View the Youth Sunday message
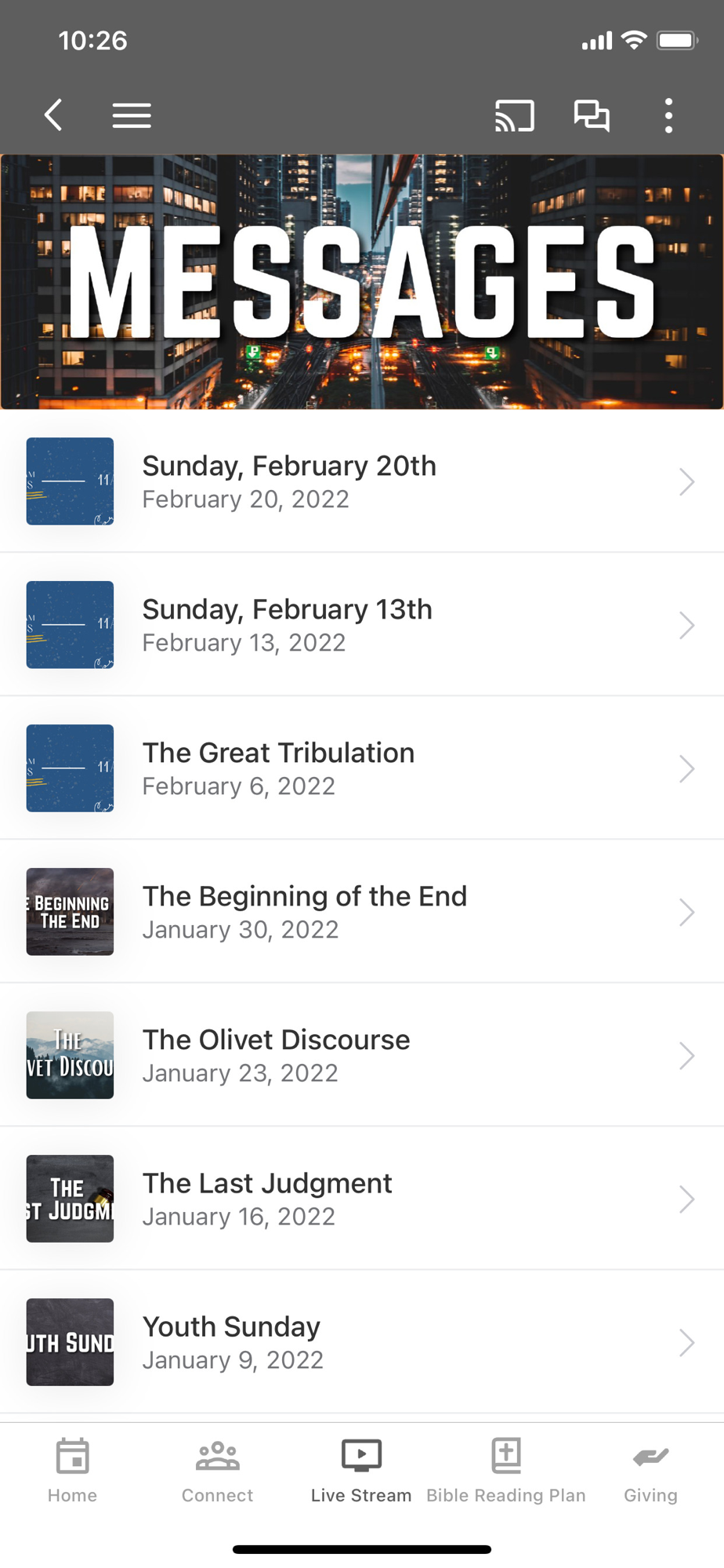 click(360, 1342)
